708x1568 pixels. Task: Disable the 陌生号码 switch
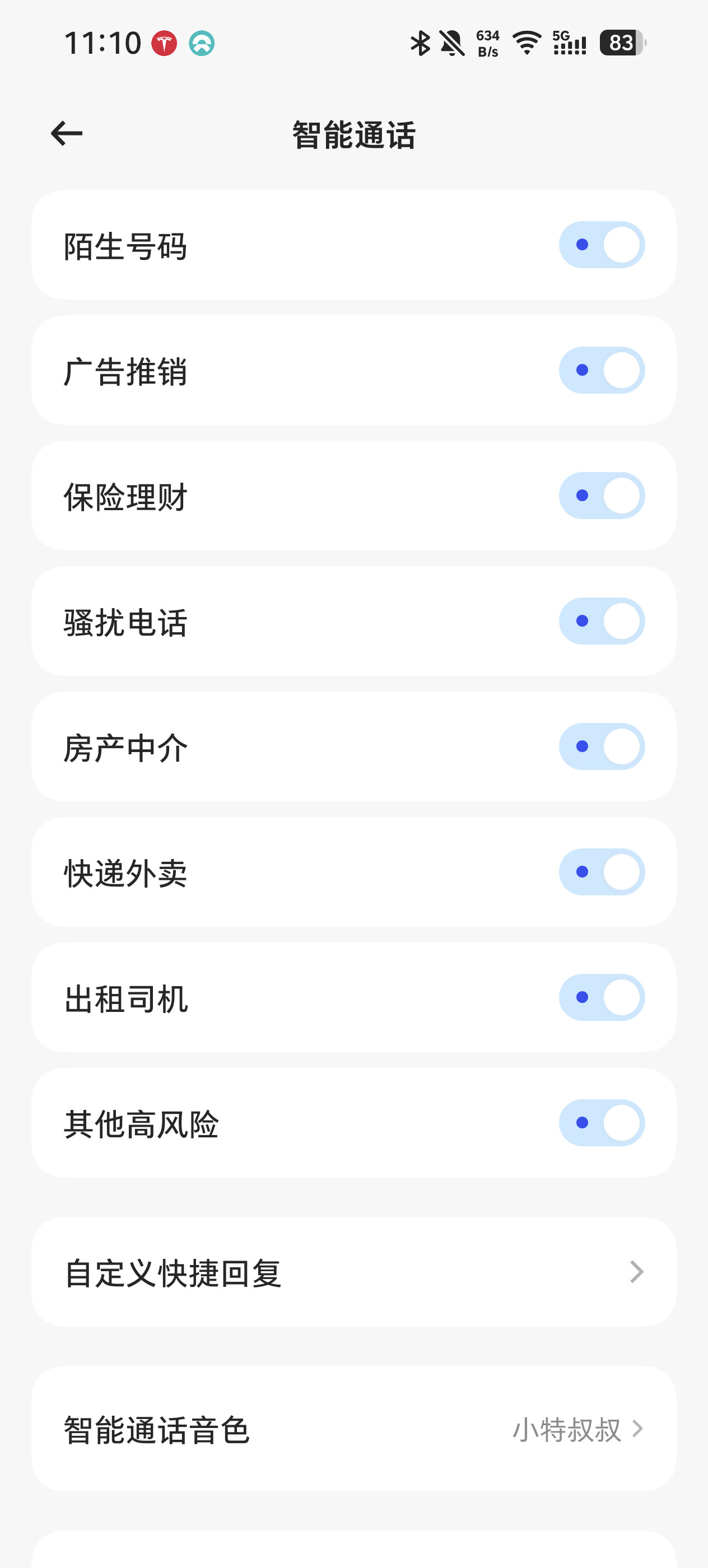tap(602, 245)
